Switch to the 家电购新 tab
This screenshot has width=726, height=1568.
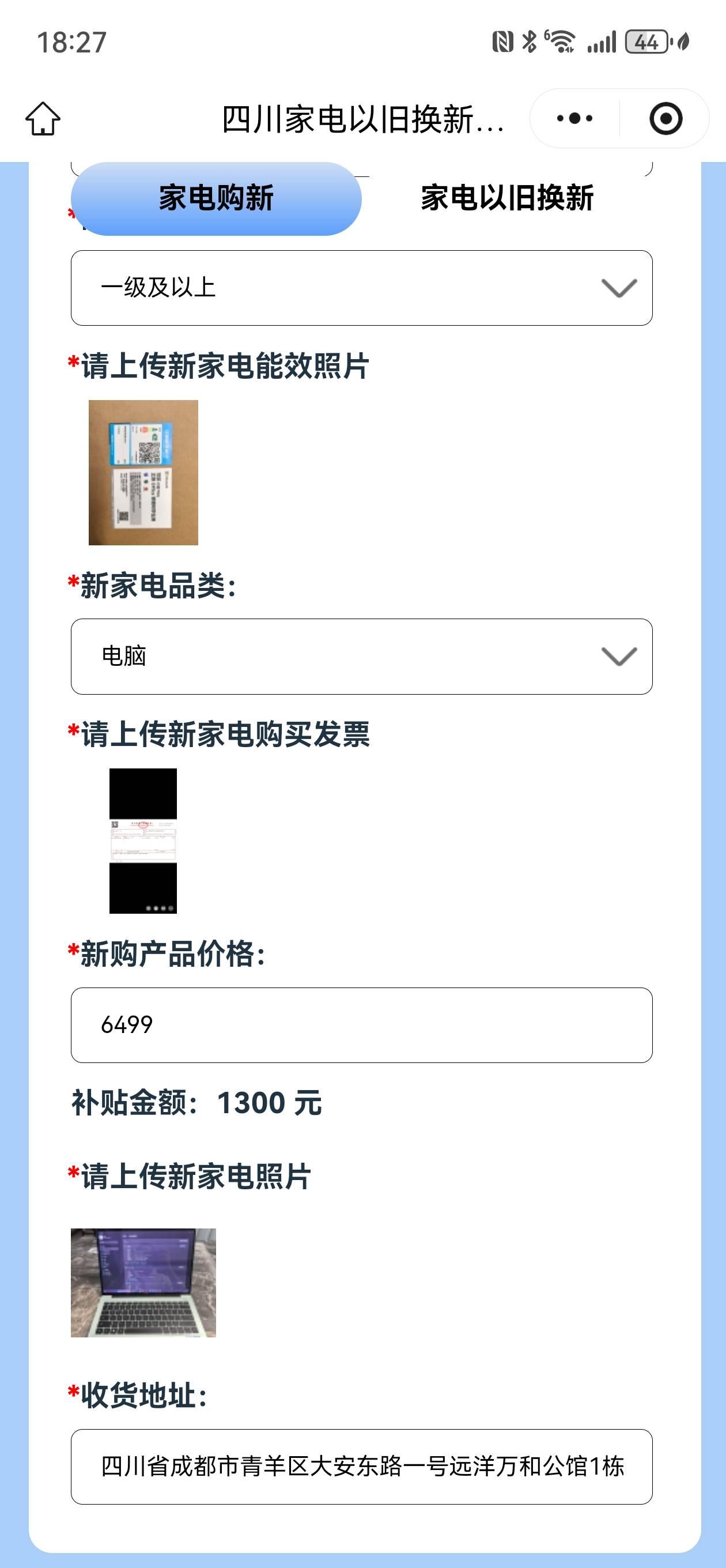216,198
